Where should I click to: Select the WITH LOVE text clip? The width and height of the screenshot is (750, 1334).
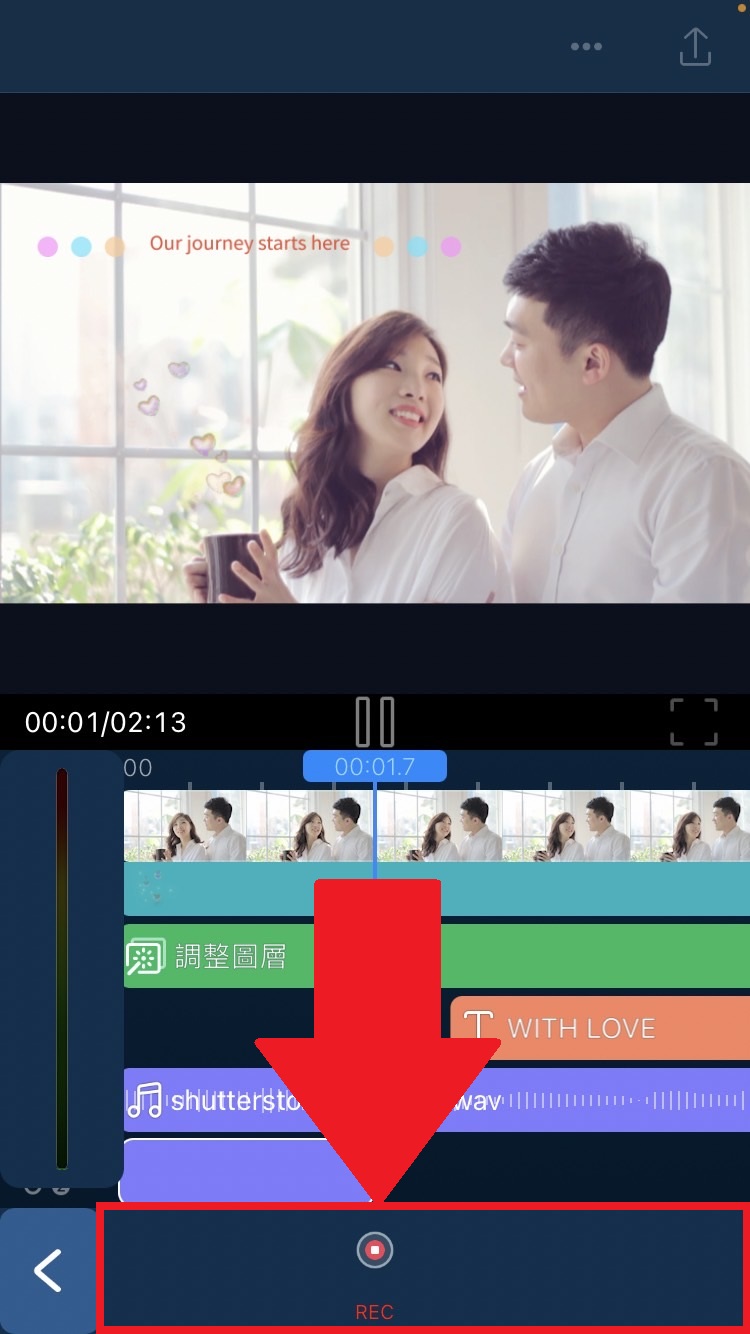pos(600,1028)
